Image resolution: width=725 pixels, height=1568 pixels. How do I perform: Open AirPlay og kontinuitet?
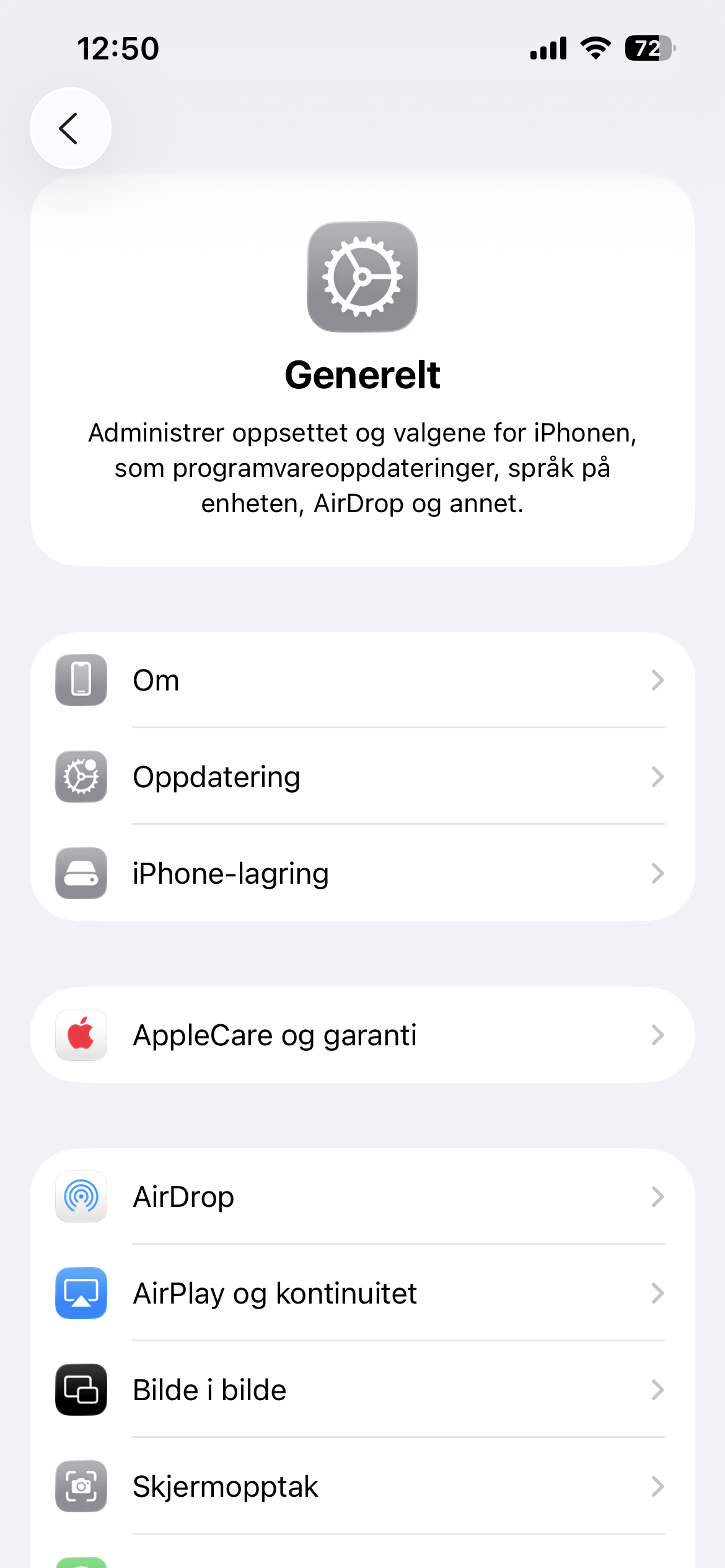(x=362, y=1293)
